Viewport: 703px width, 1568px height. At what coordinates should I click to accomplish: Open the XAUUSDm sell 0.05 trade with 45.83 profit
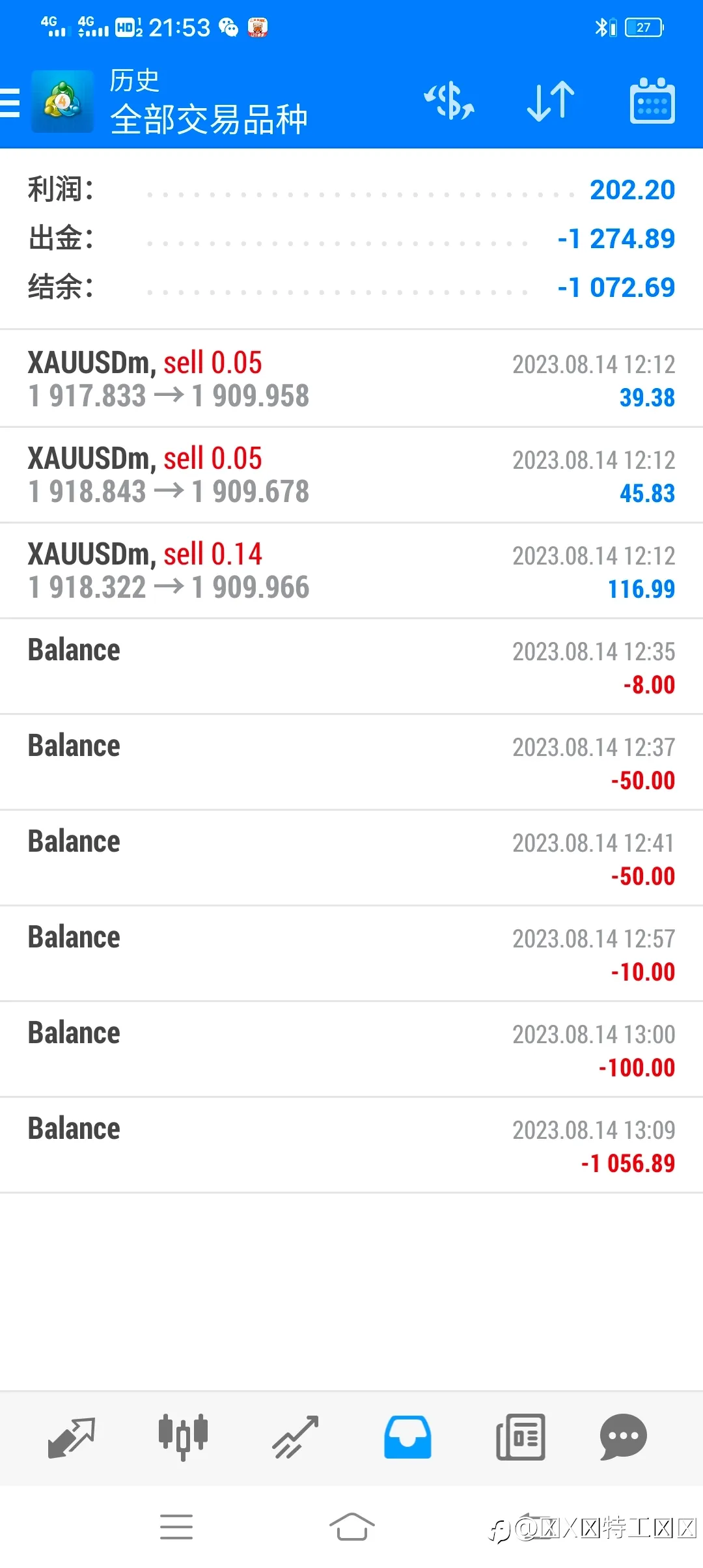point(351,475)
